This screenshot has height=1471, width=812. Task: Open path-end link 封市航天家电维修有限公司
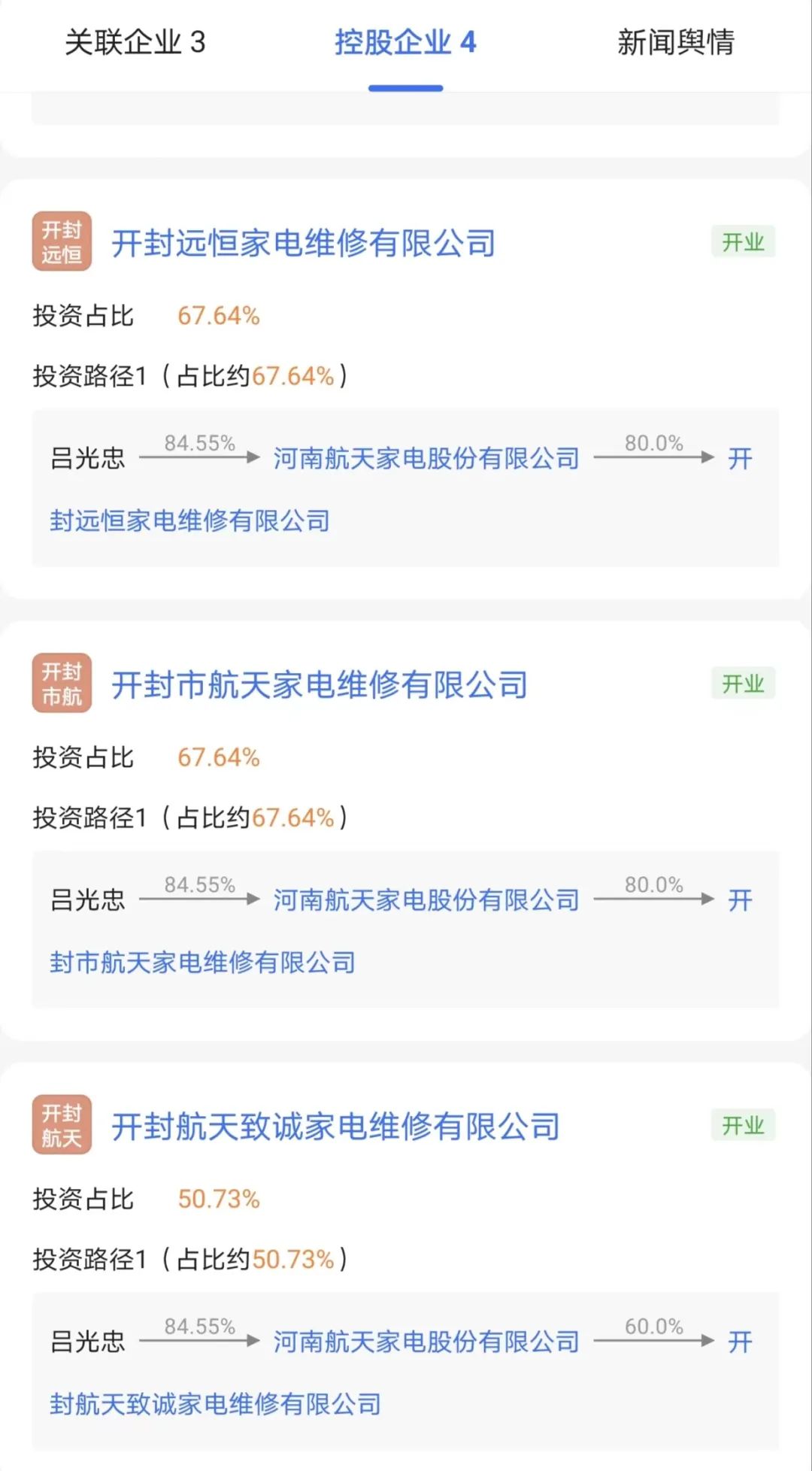[203, 962]
